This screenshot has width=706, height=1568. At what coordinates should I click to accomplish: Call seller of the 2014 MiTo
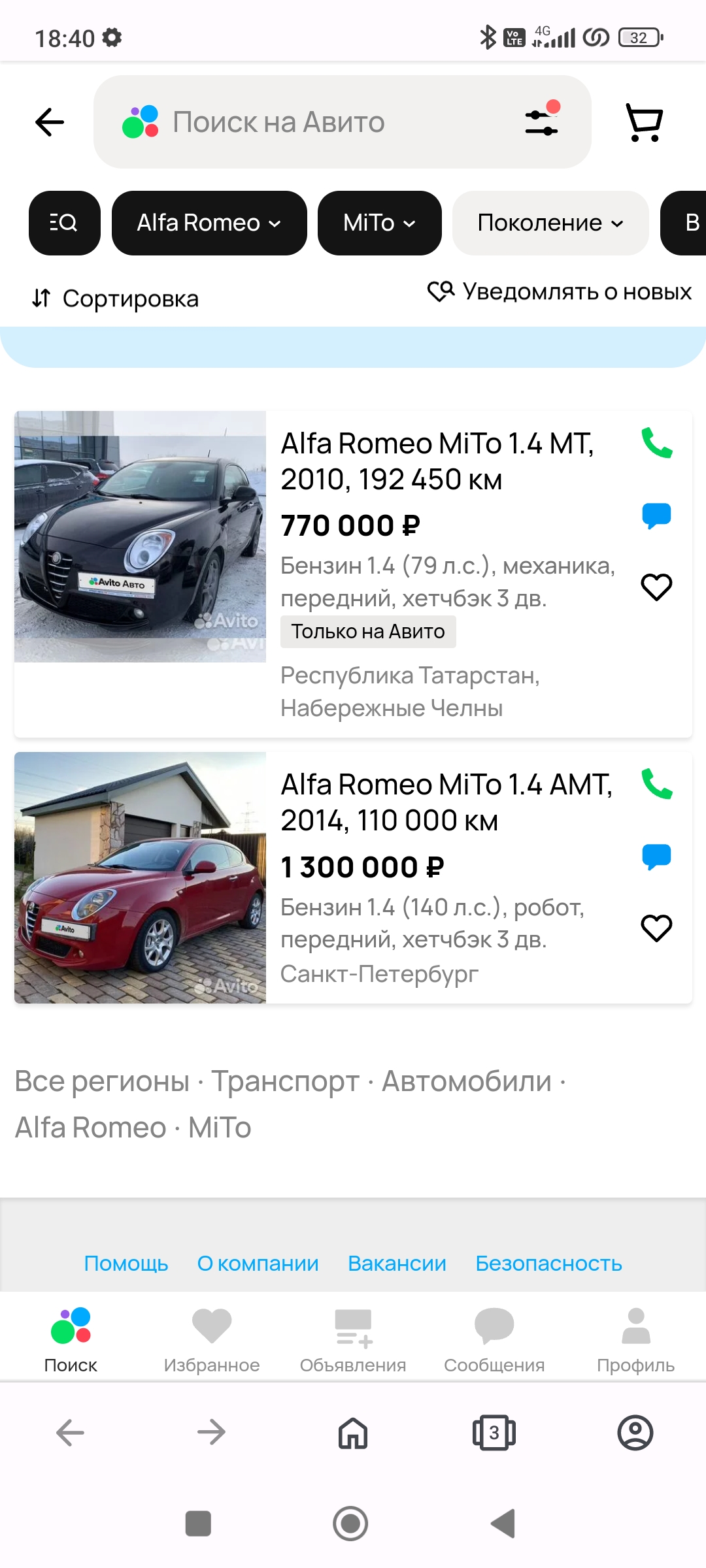pyautogui.click(x=656, y=784)
